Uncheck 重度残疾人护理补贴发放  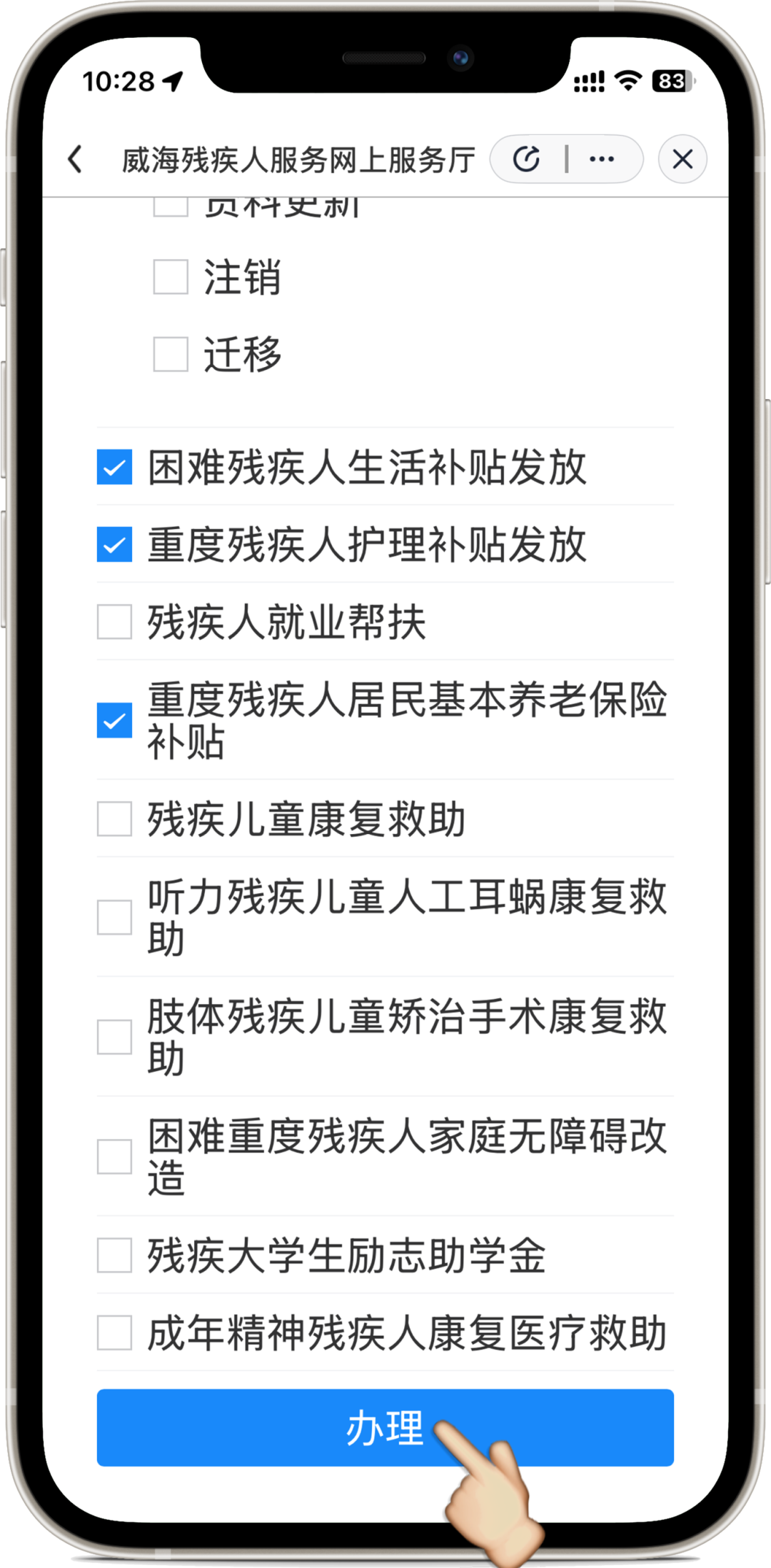pyautogui.click(x=115, y=544)
